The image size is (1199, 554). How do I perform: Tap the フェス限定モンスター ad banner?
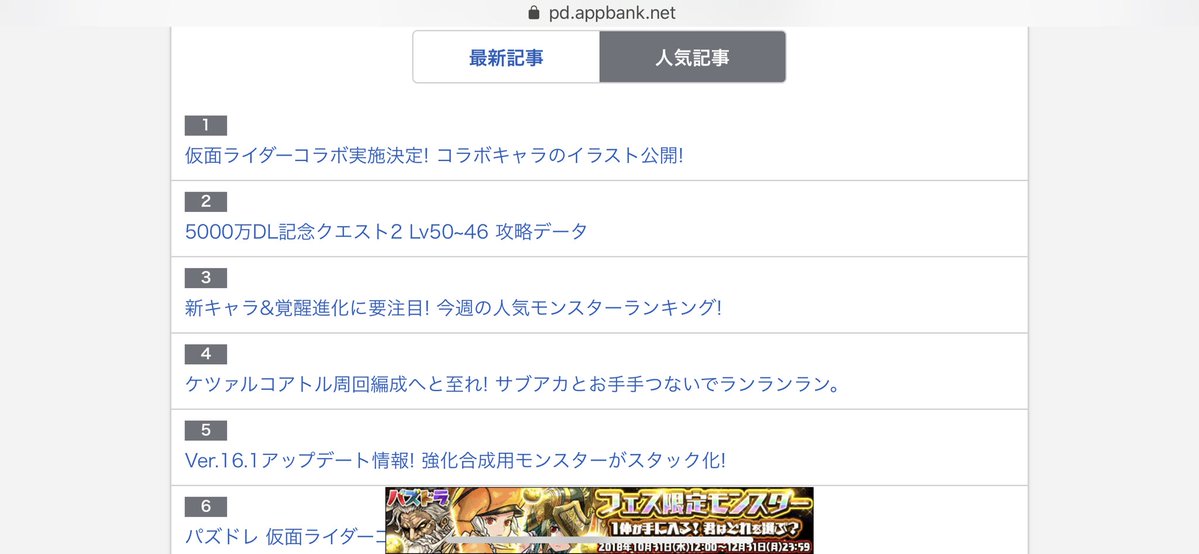(x=600, y=520)
